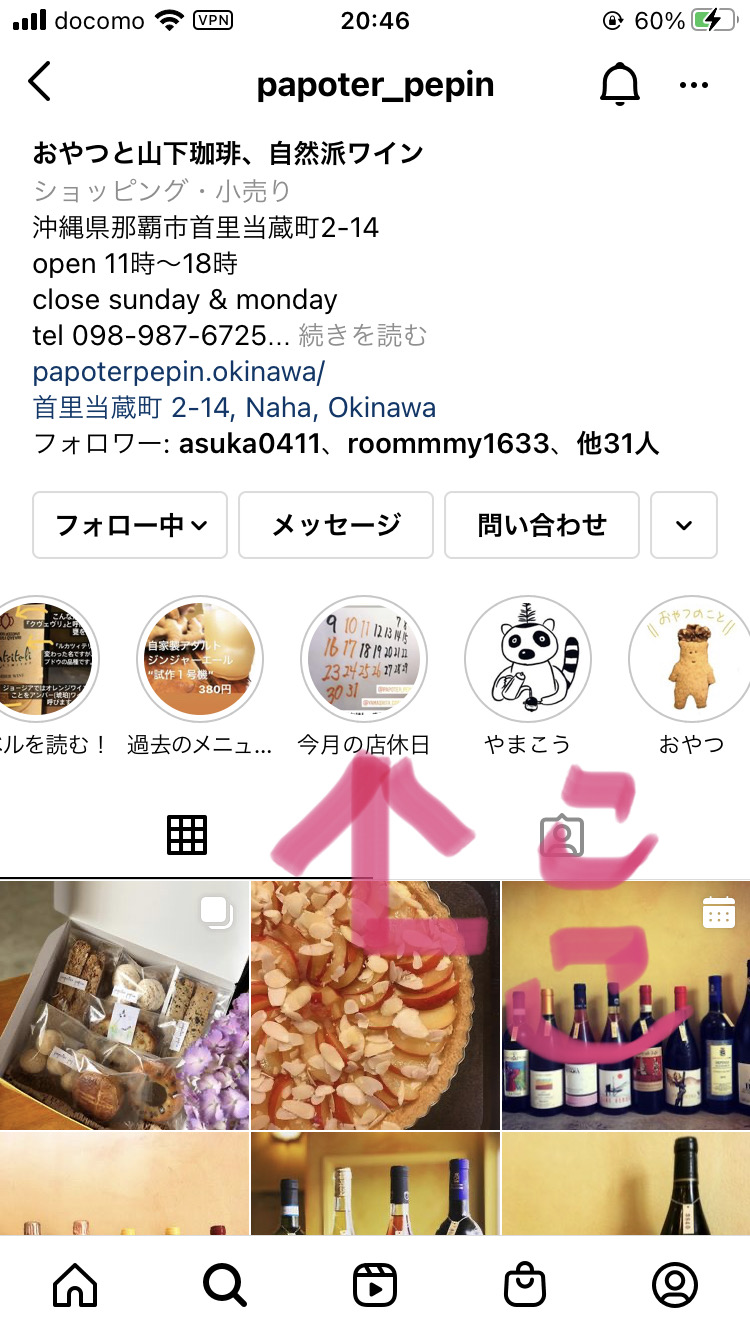Image resolution: width=750 pixels, height=1334 pixels.
Task: Expand the bio with 続きを読む
Action: pyautogui.click(x=362, y=336)
